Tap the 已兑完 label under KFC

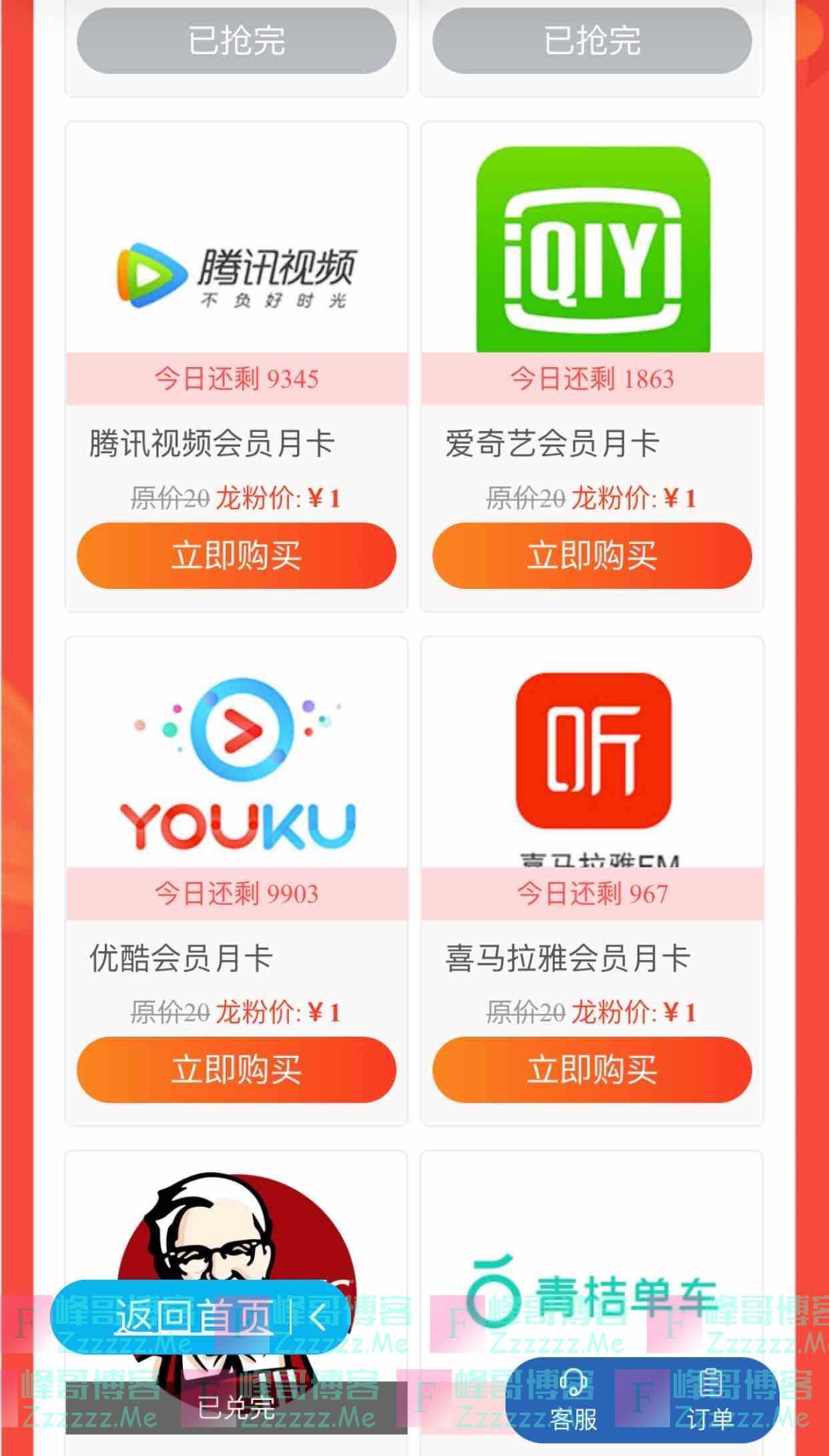237,1409
